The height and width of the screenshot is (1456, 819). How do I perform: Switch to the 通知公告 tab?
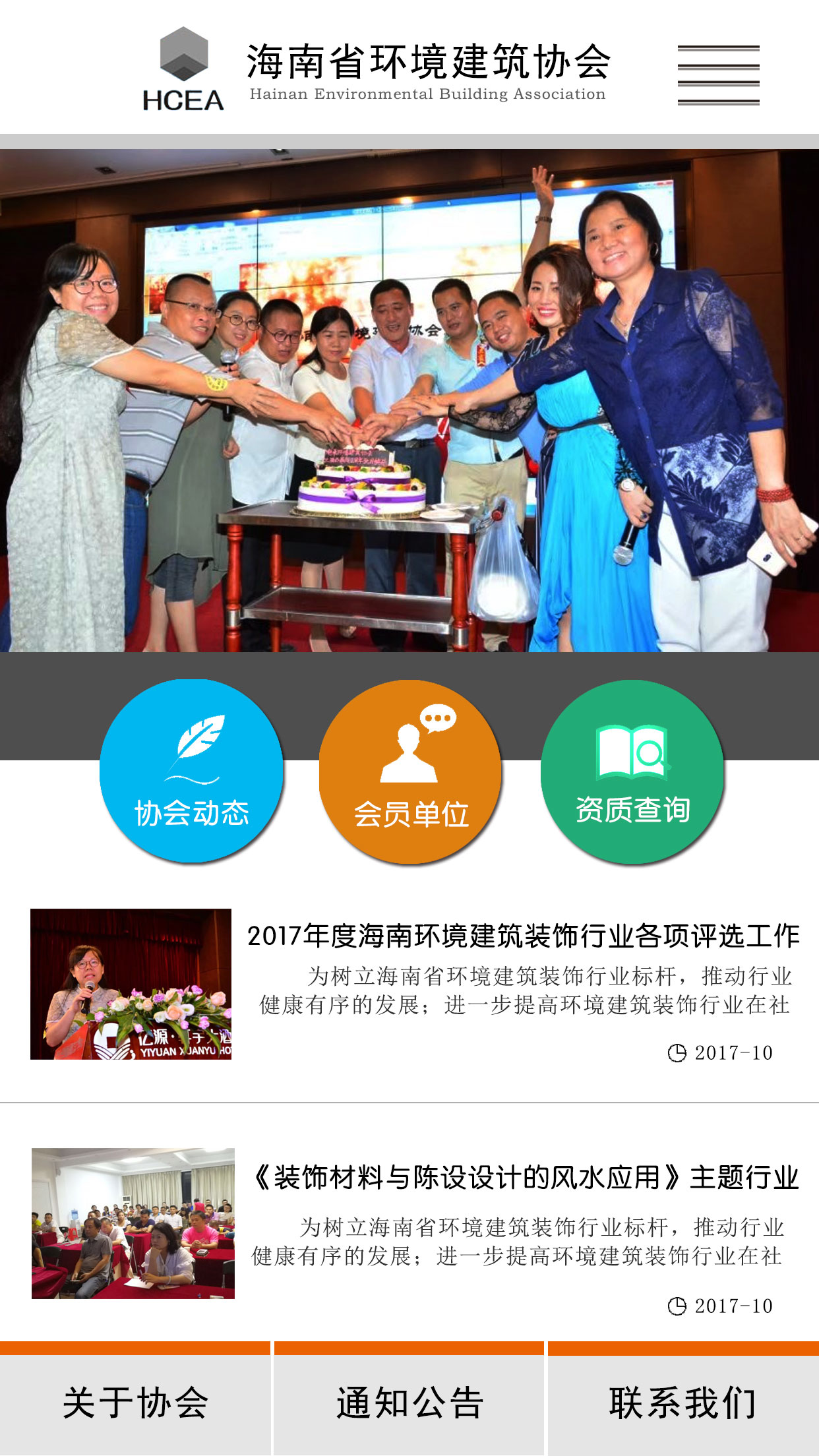[409, 1402]
